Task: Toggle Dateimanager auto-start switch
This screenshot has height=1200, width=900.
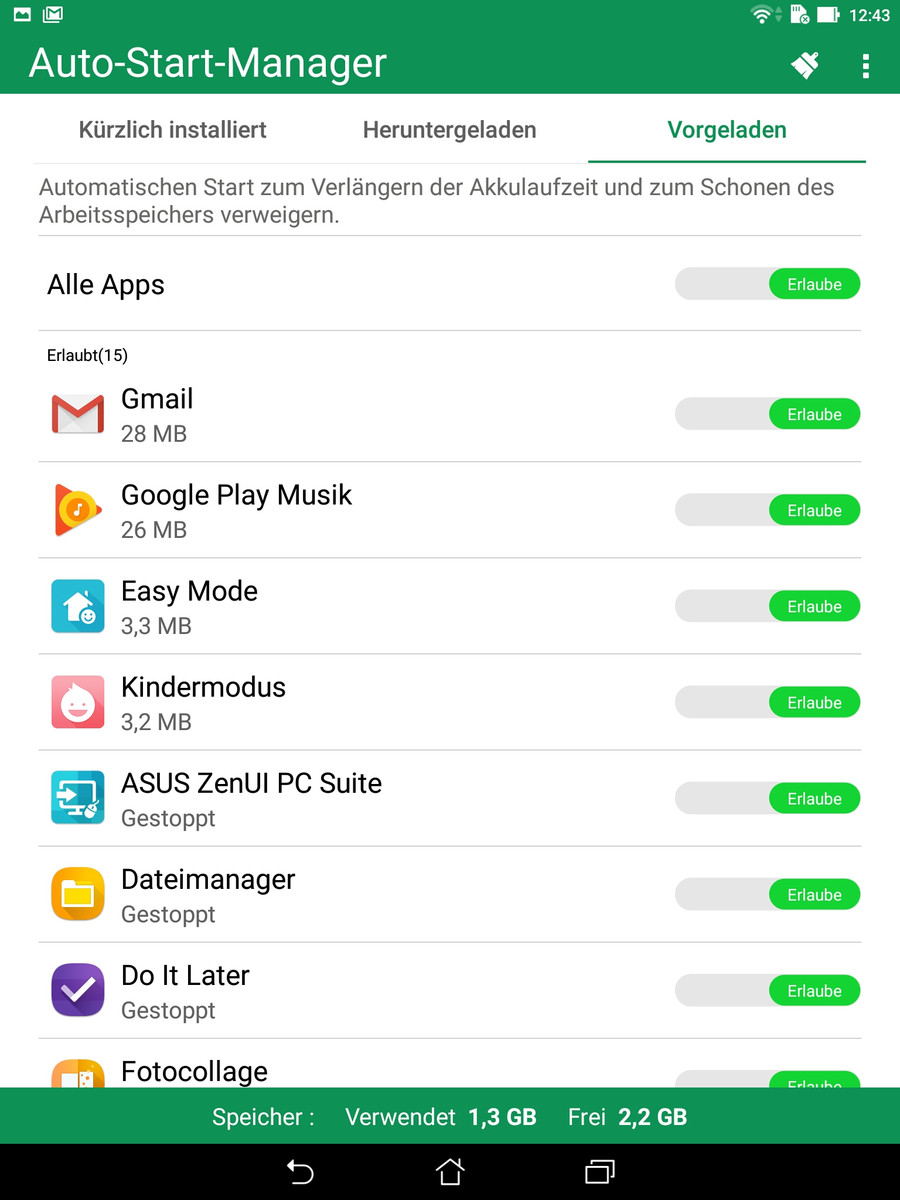Action: click(x=768, y=895)
